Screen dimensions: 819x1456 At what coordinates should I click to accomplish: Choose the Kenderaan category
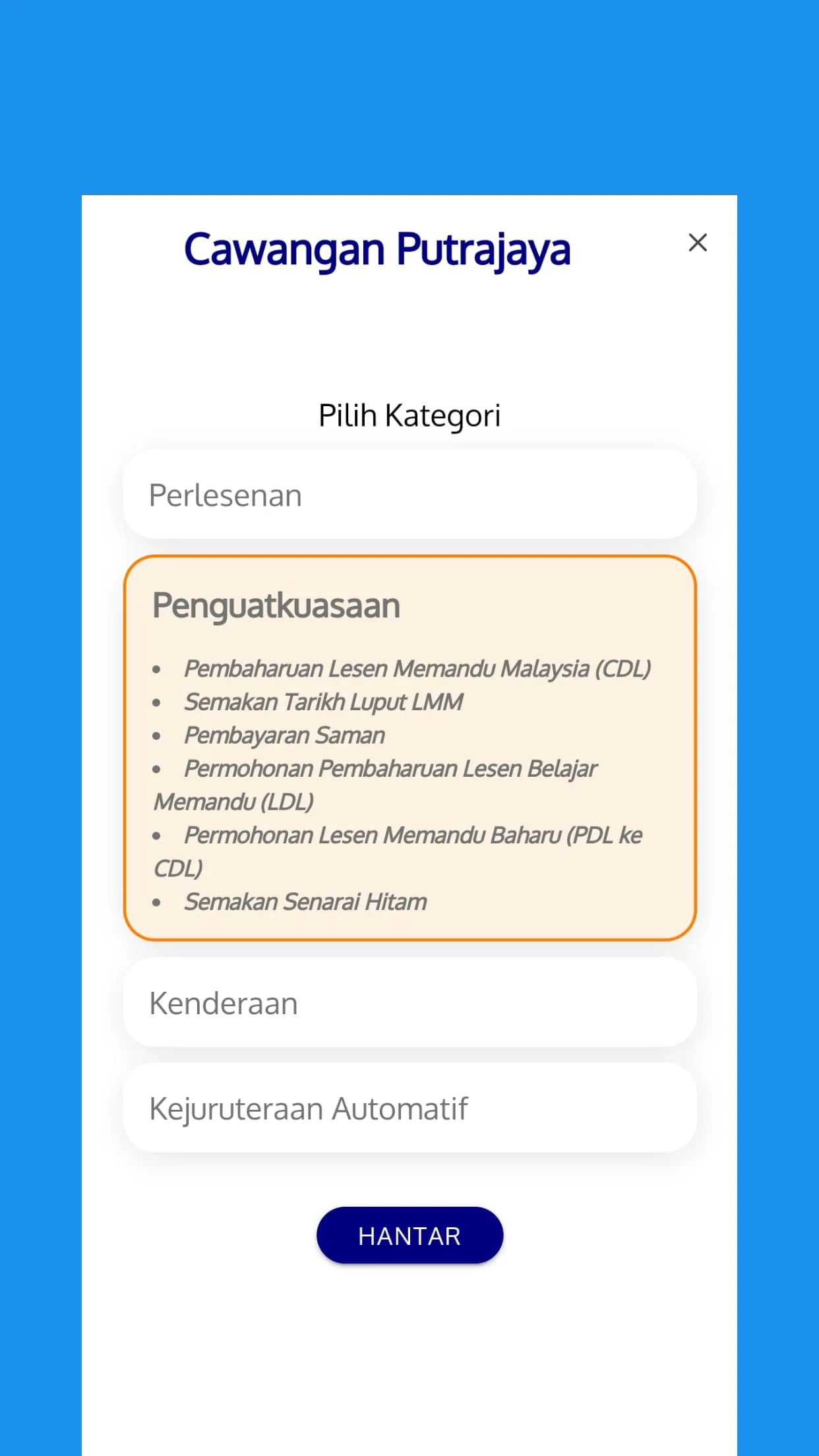click(409, 1002)
